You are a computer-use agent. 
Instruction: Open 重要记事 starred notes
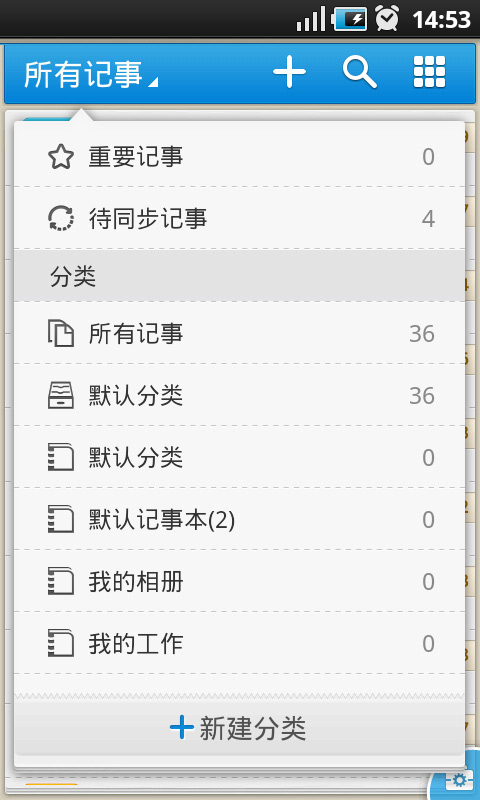coord(239,156)
